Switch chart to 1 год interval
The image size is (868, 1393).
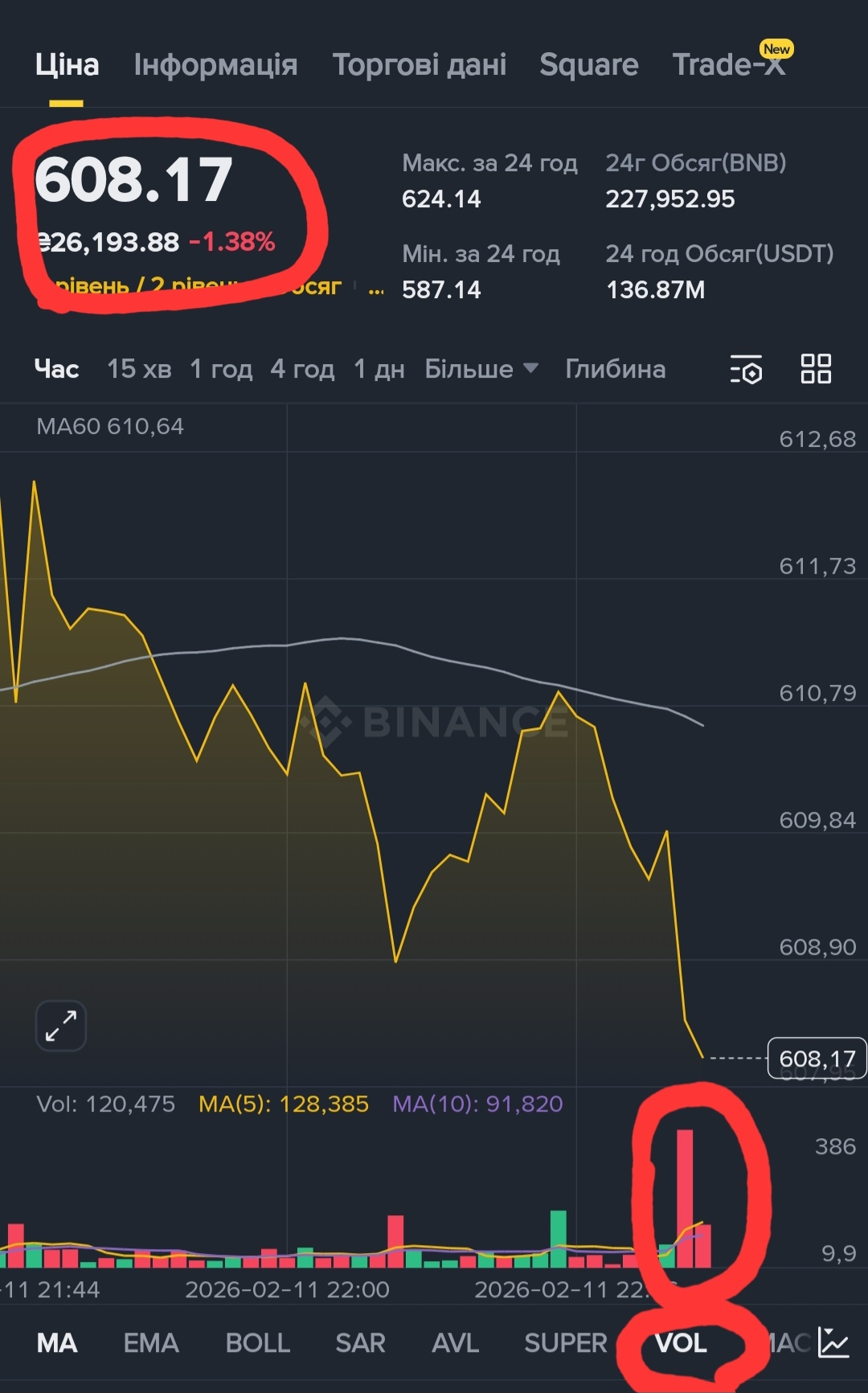[221, 369]
